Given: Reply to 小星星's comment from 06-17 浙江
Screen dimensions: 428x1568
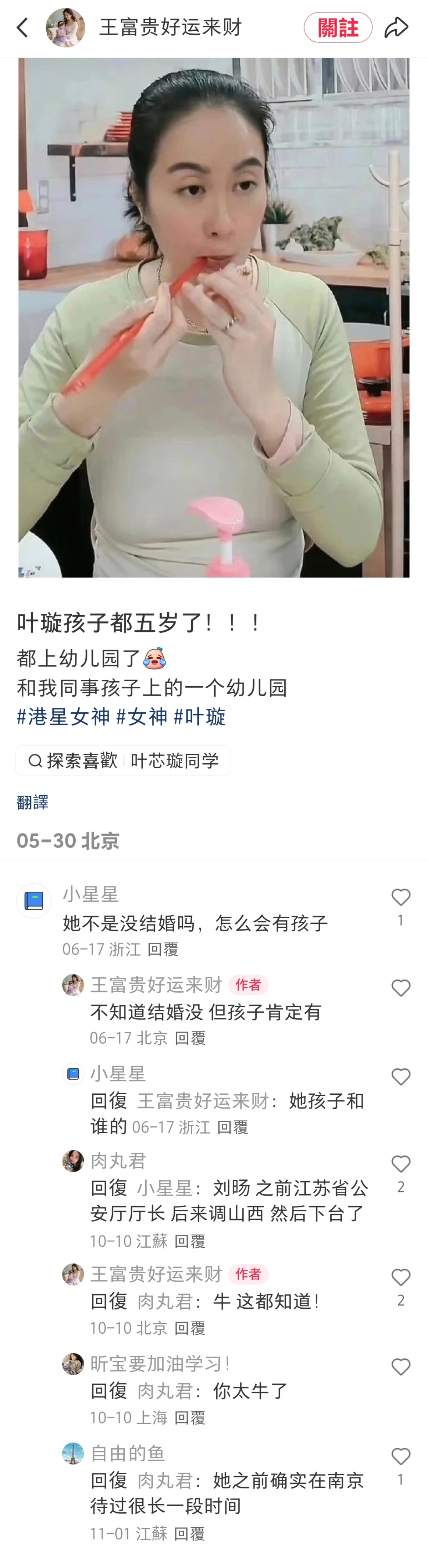Looking at the screenshot, I should coord(163,949).
